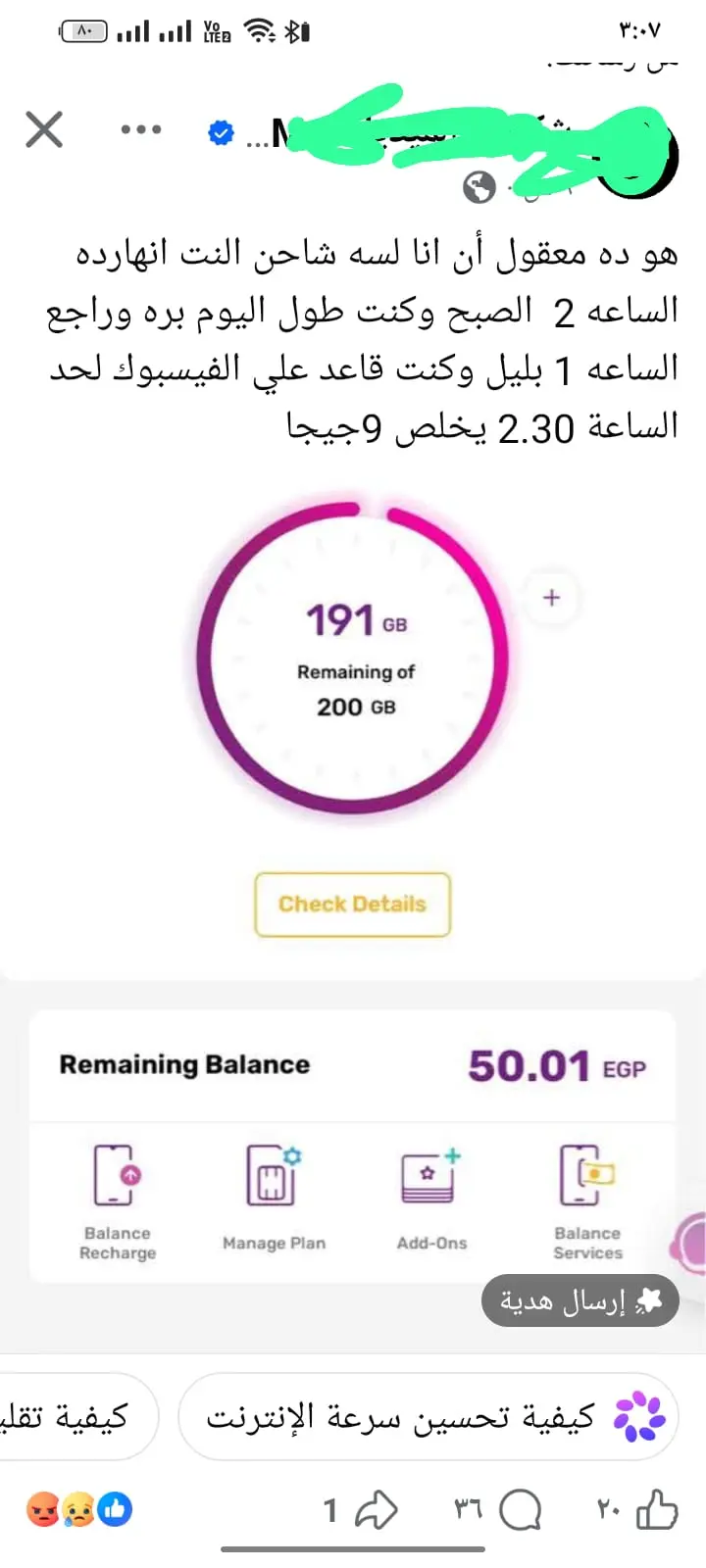
Task: Open the three-dot options menu
Action: tap(141, 129)
